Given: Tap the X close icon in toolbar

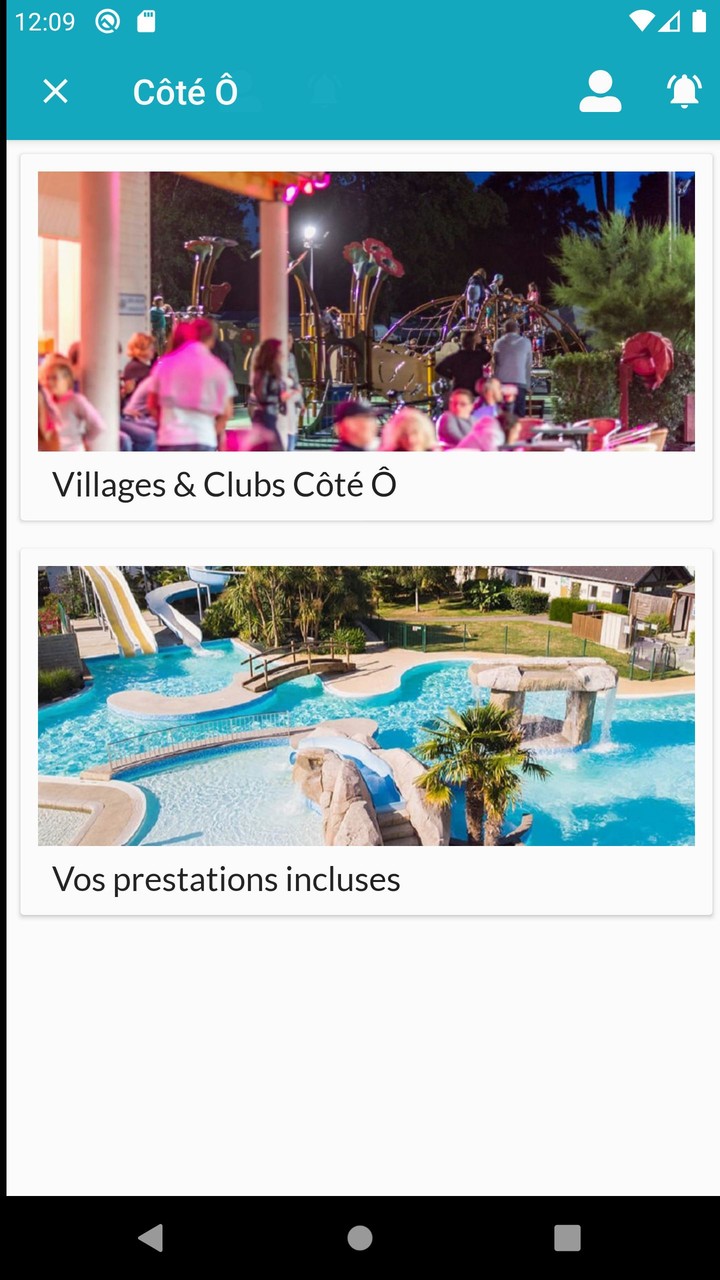Looking at the screenshot, I should [x=55, y=91].
